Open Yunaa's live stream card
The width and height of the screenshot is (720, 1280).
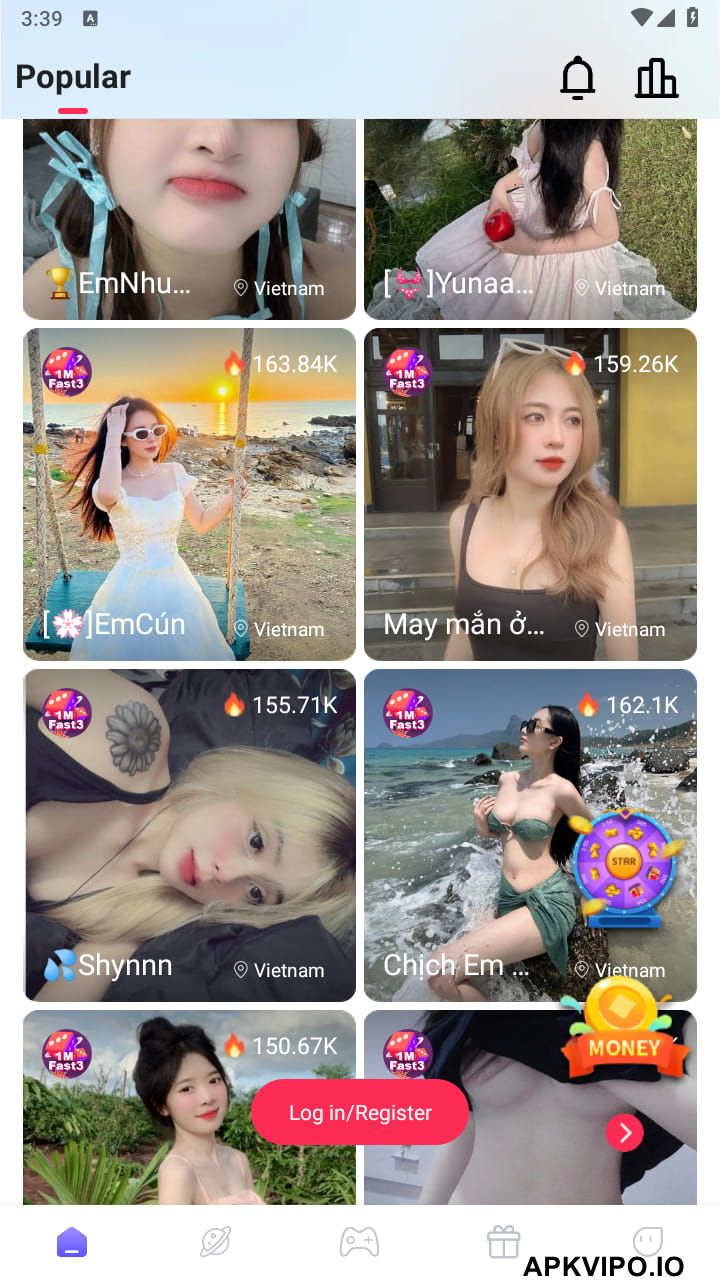pyautogui.click(x=530, y=220)
